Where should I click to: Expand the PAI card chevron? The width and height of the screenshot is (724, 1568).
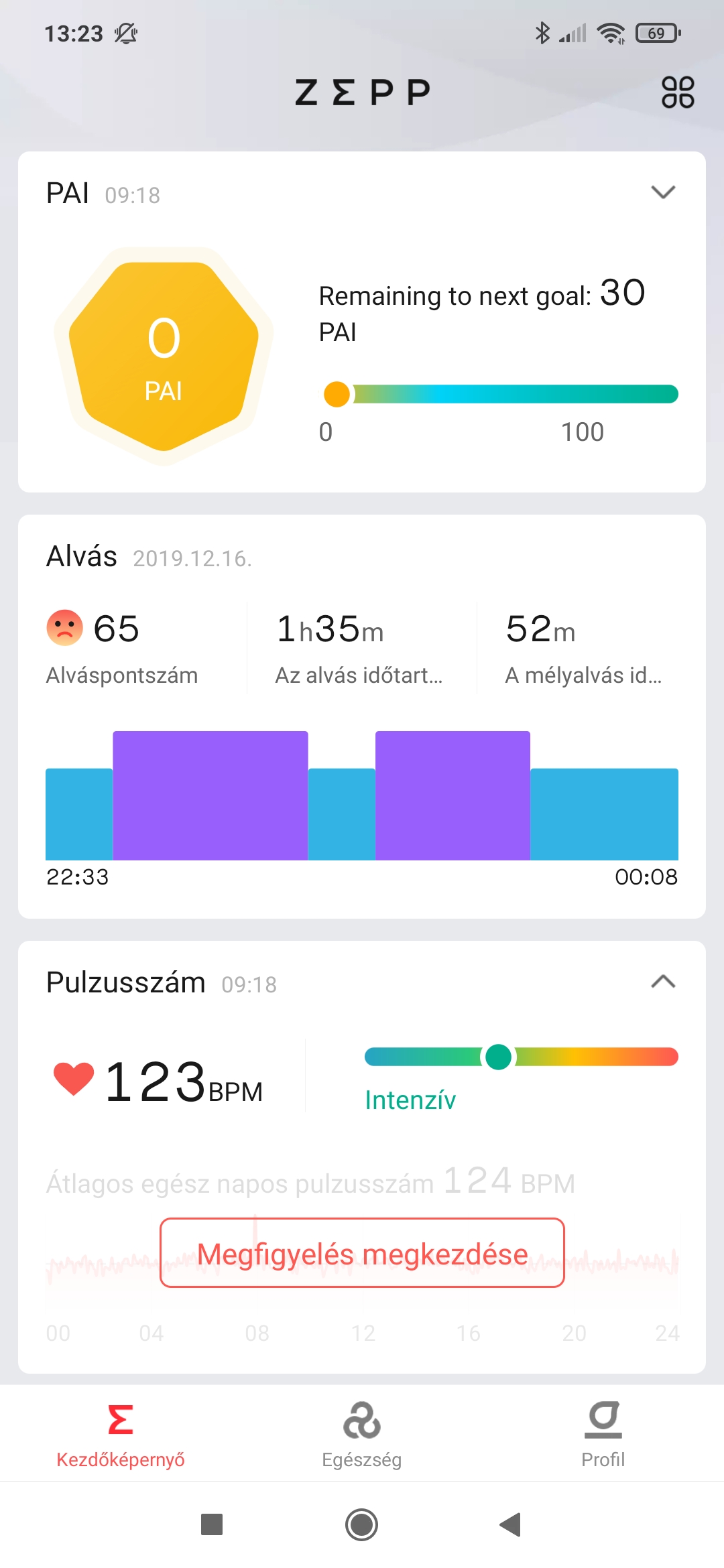pyautogui.click(x=662, y=193)
